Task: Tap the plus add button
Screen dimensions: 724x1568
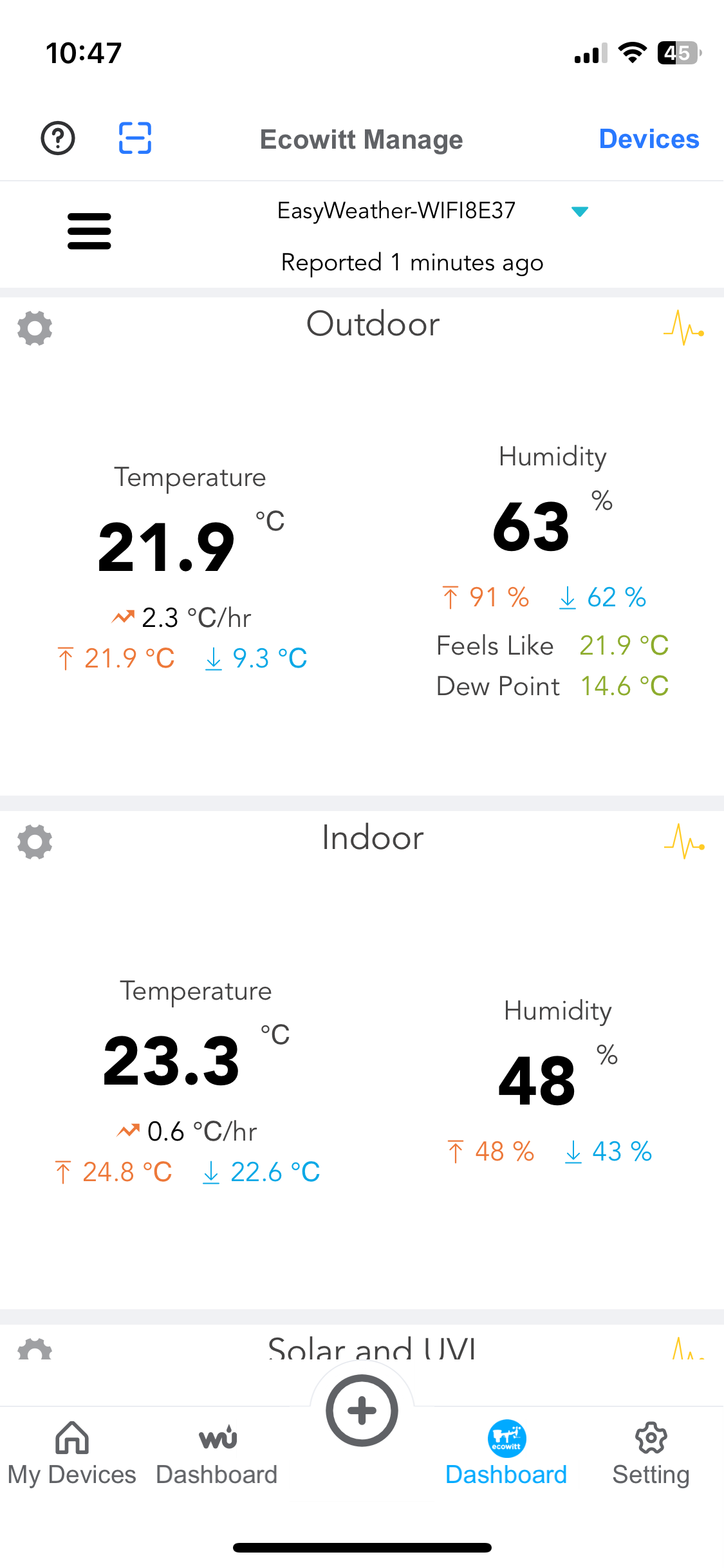Action: pyautogui.click(x=362, y=1410)
